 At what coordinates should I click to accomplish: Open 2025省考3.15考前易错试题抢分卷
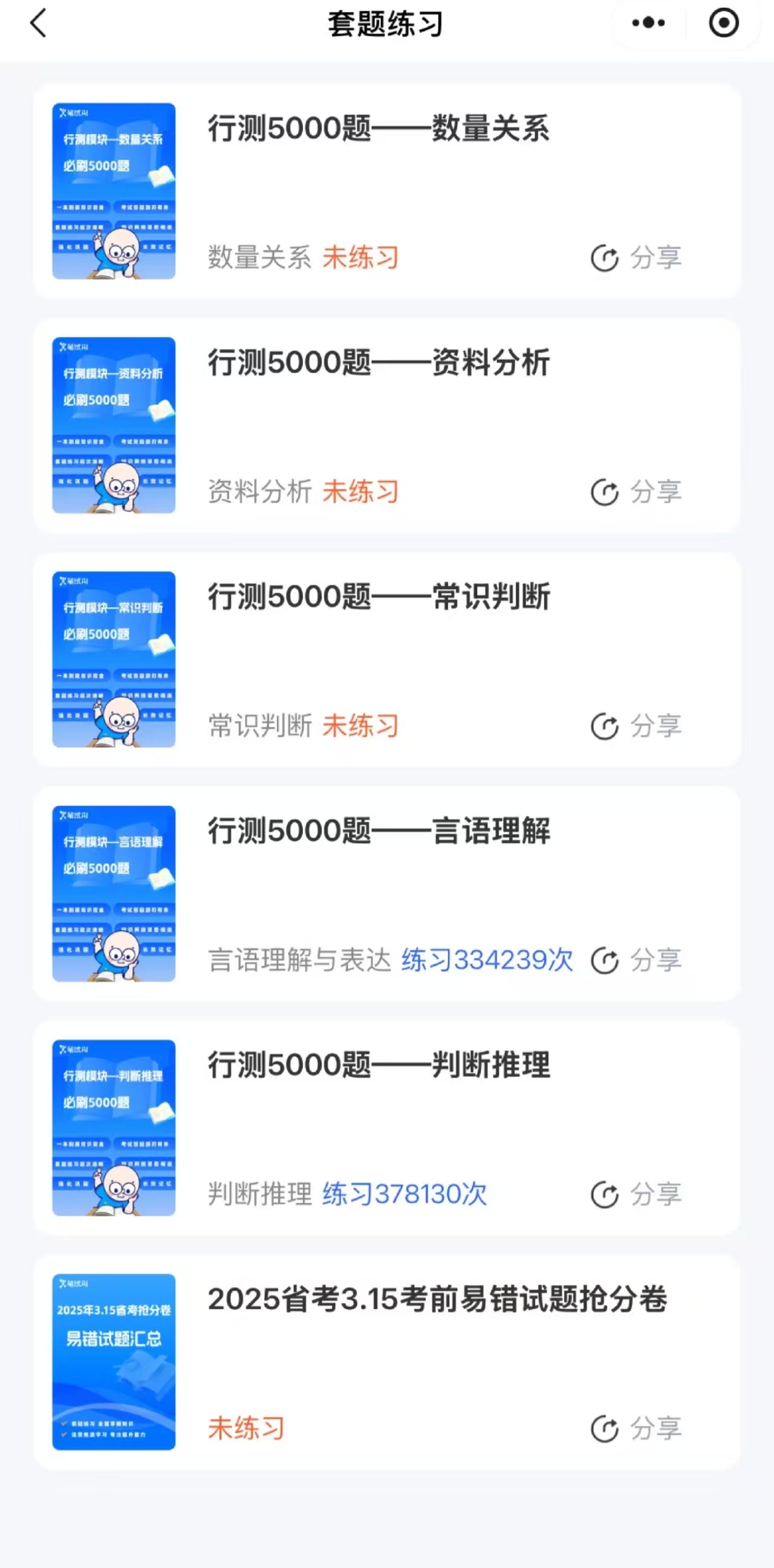pyautogui.click(x=437, y=1299)
